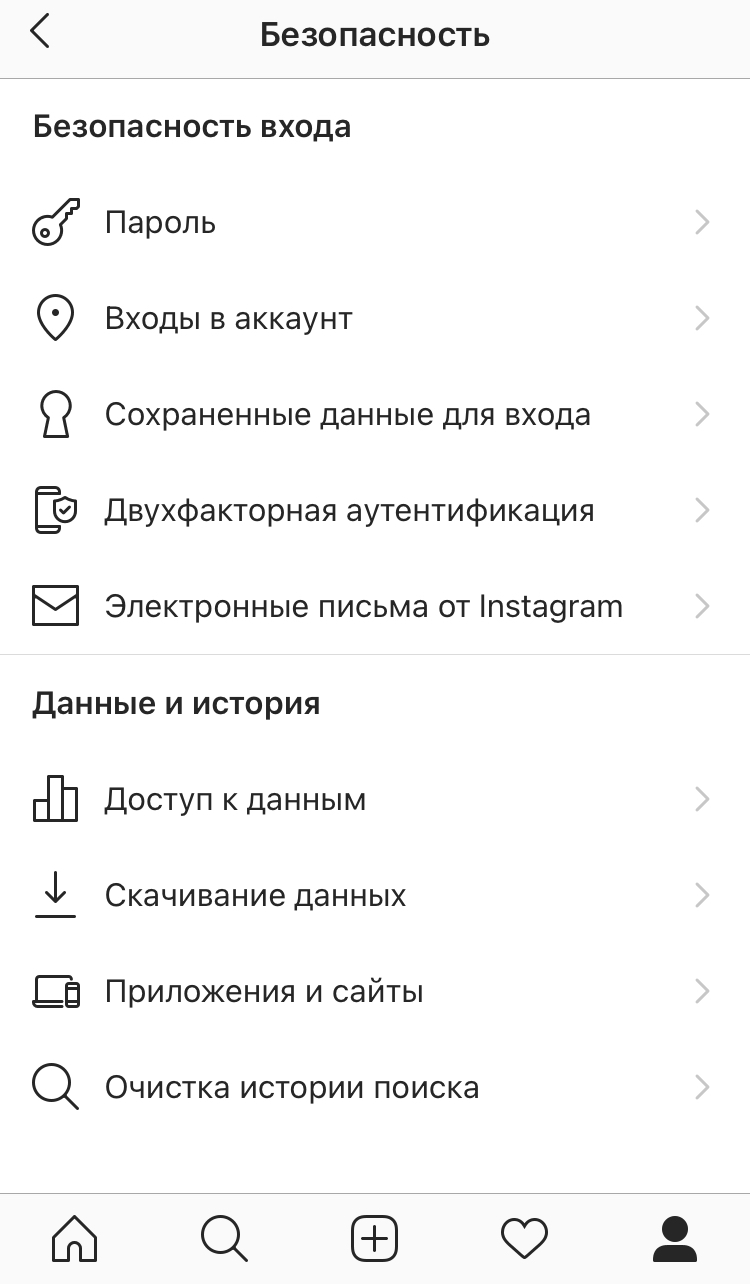Open Доступ к данным
Viewport: 750px width, 1284px height.
pos(375,799)
